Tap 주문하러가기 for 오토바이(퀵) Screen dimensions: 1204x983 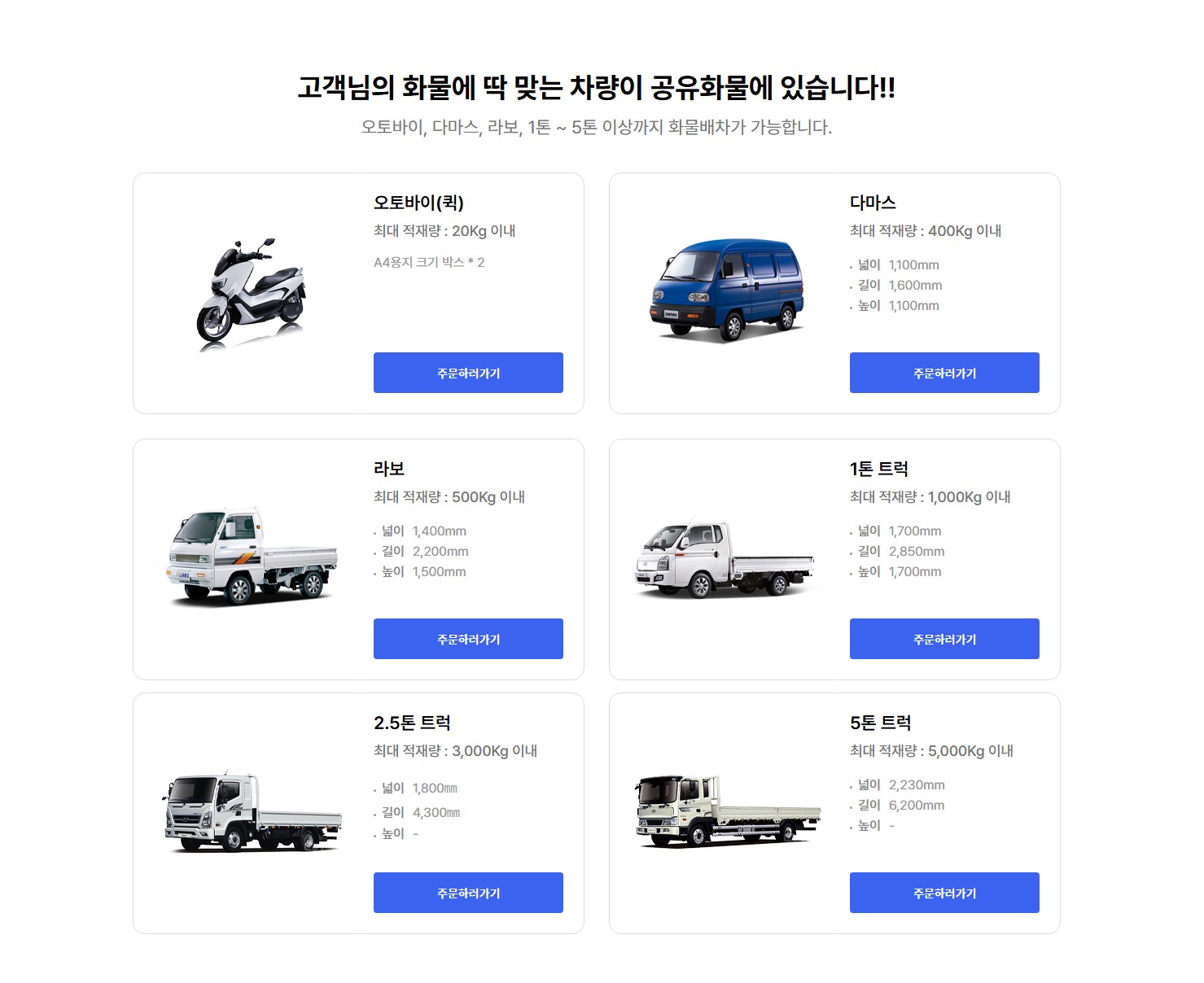pyautogui.click(x=468, y=373)
